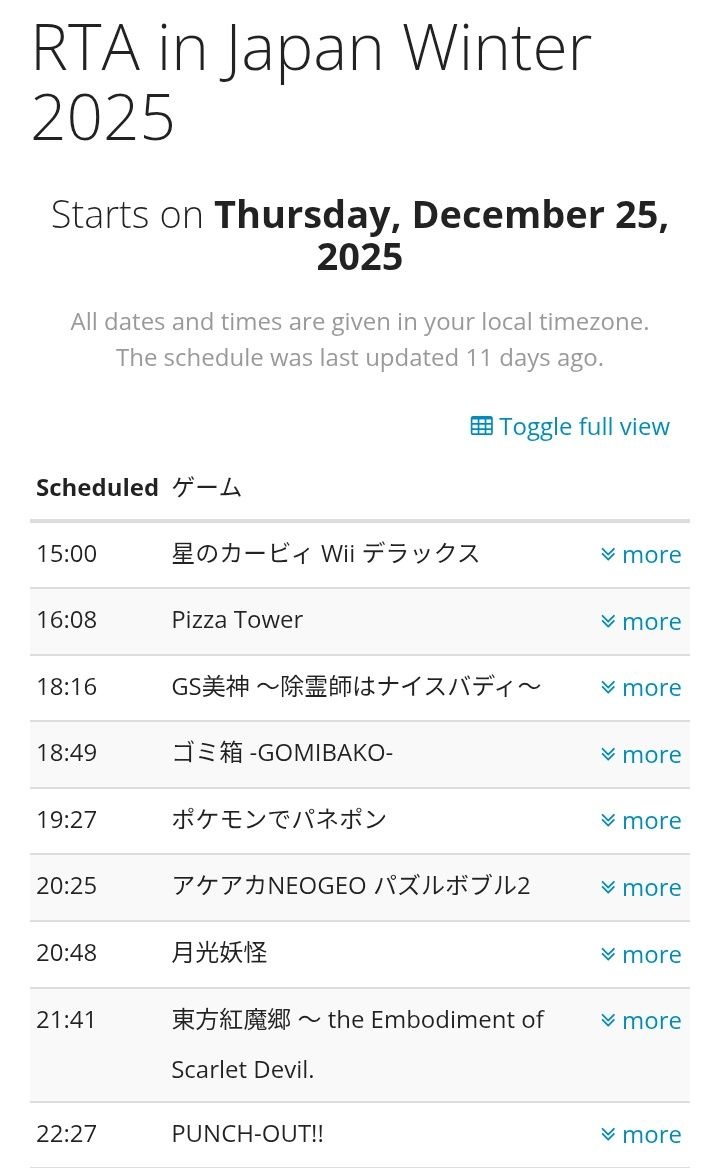The image size is (720, 1168).
Task: Expand more details for PUNCH-OUT!!
Action: click(641, 1135)
